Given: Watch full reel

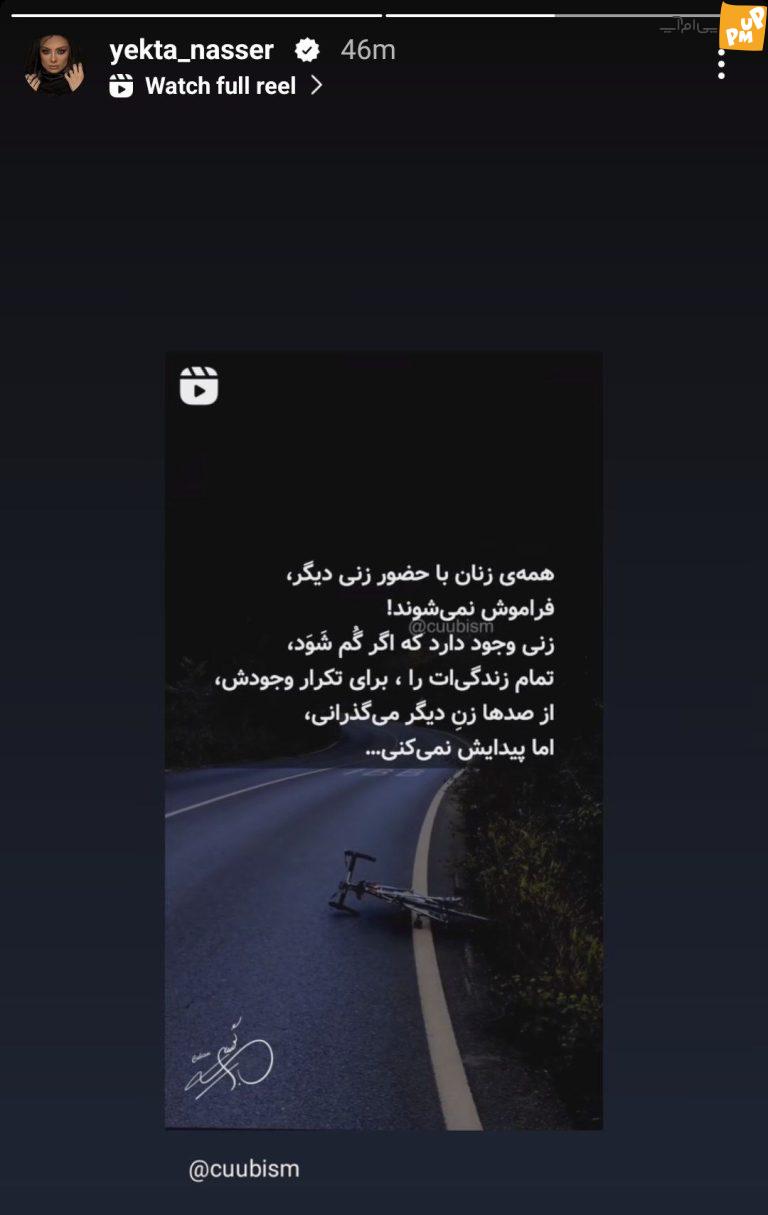Looking at the screenshot, I should (220, 86).
